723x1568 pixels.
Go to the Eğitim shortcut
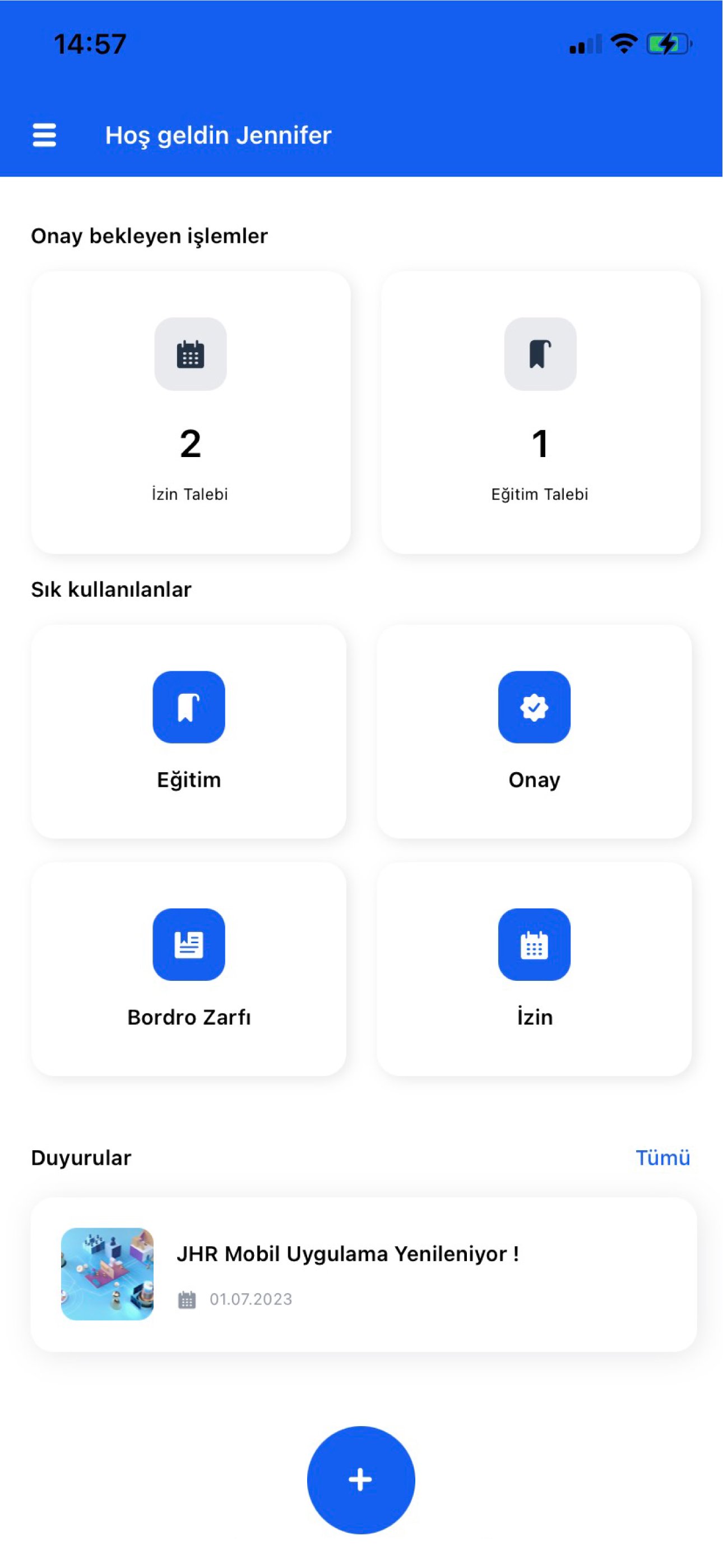pos(189,731)
